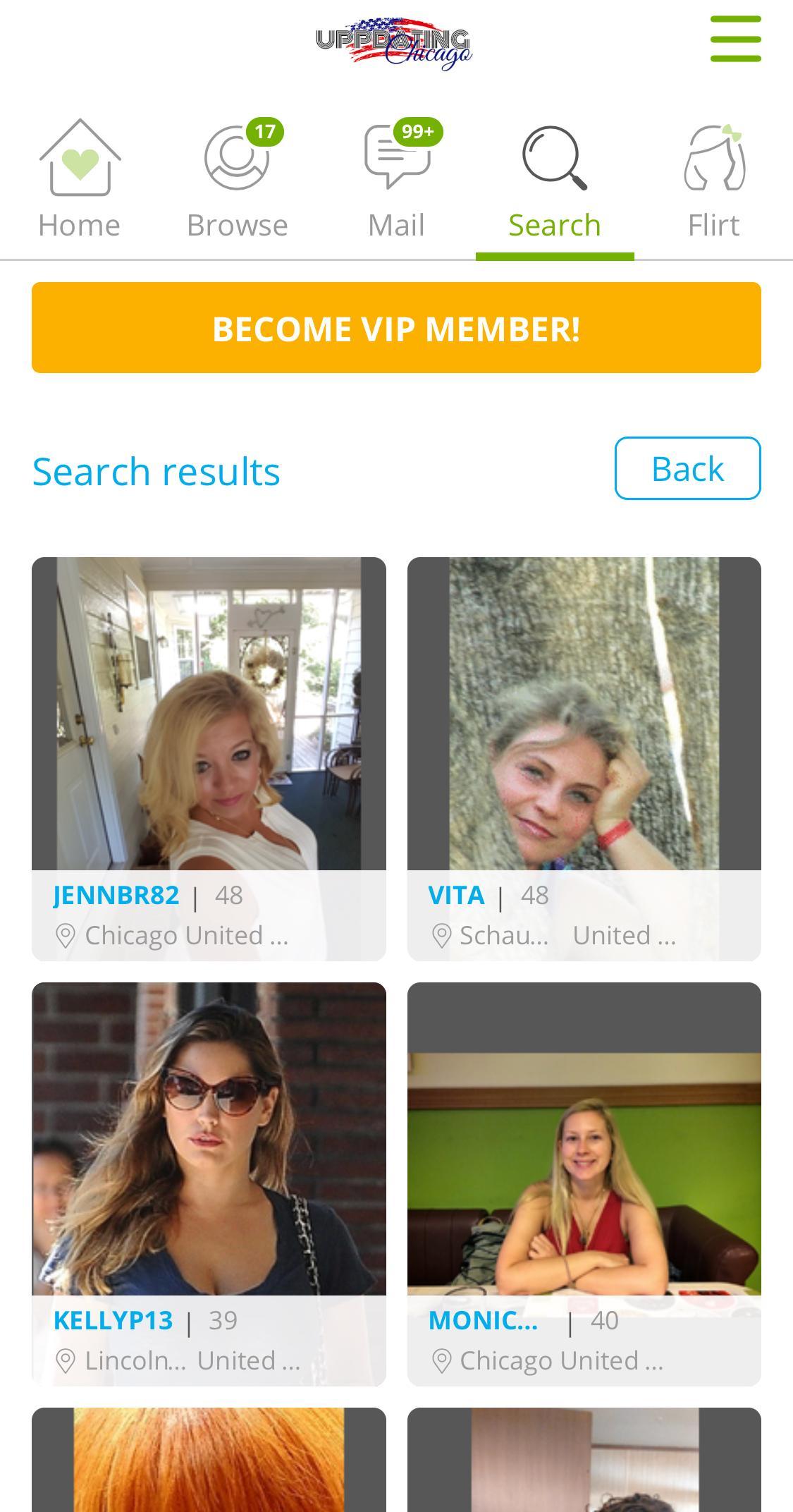Switch to the Search tab
The width and height of the screenshot is (793, 1512).
tap(554, 224)
